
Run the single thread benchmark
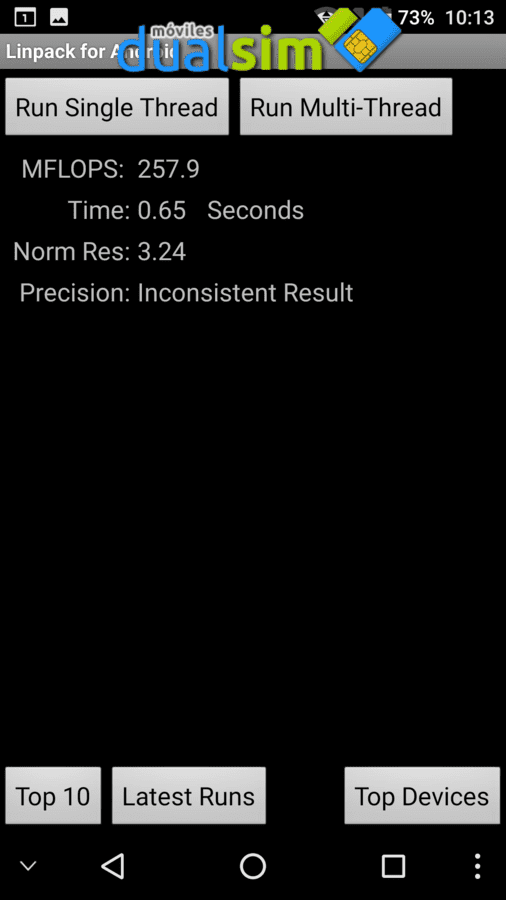coord(117,107)
